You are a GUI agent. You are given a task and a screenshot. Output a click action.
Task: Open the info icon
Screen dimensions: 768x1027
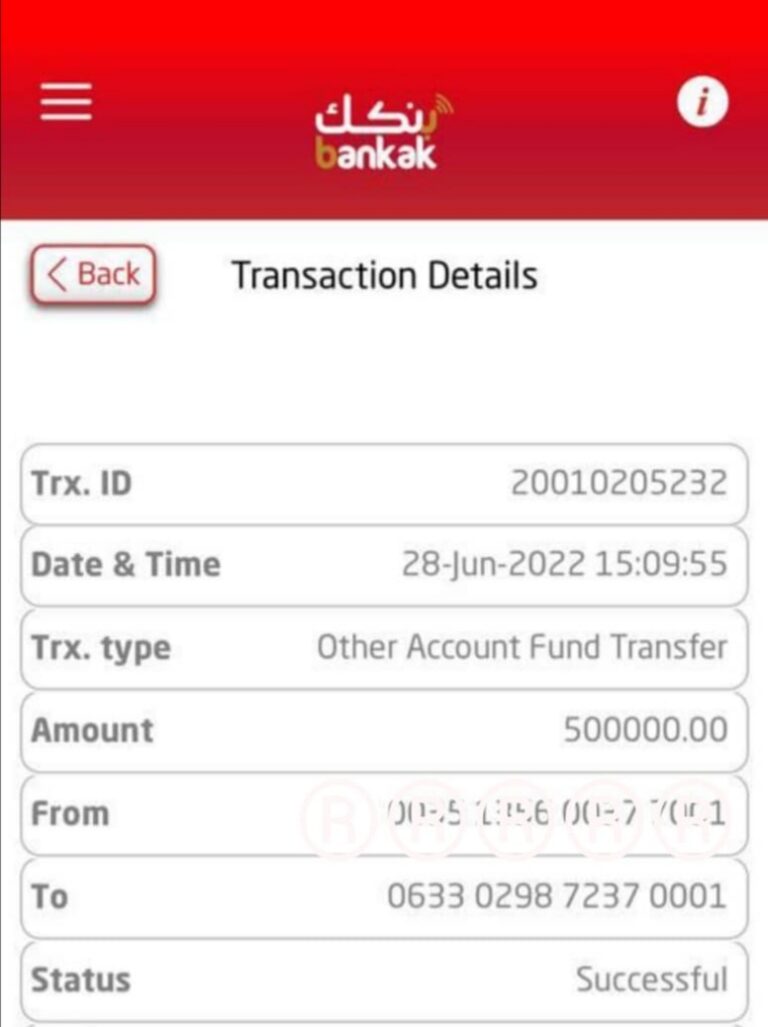(x=702, y=102)
